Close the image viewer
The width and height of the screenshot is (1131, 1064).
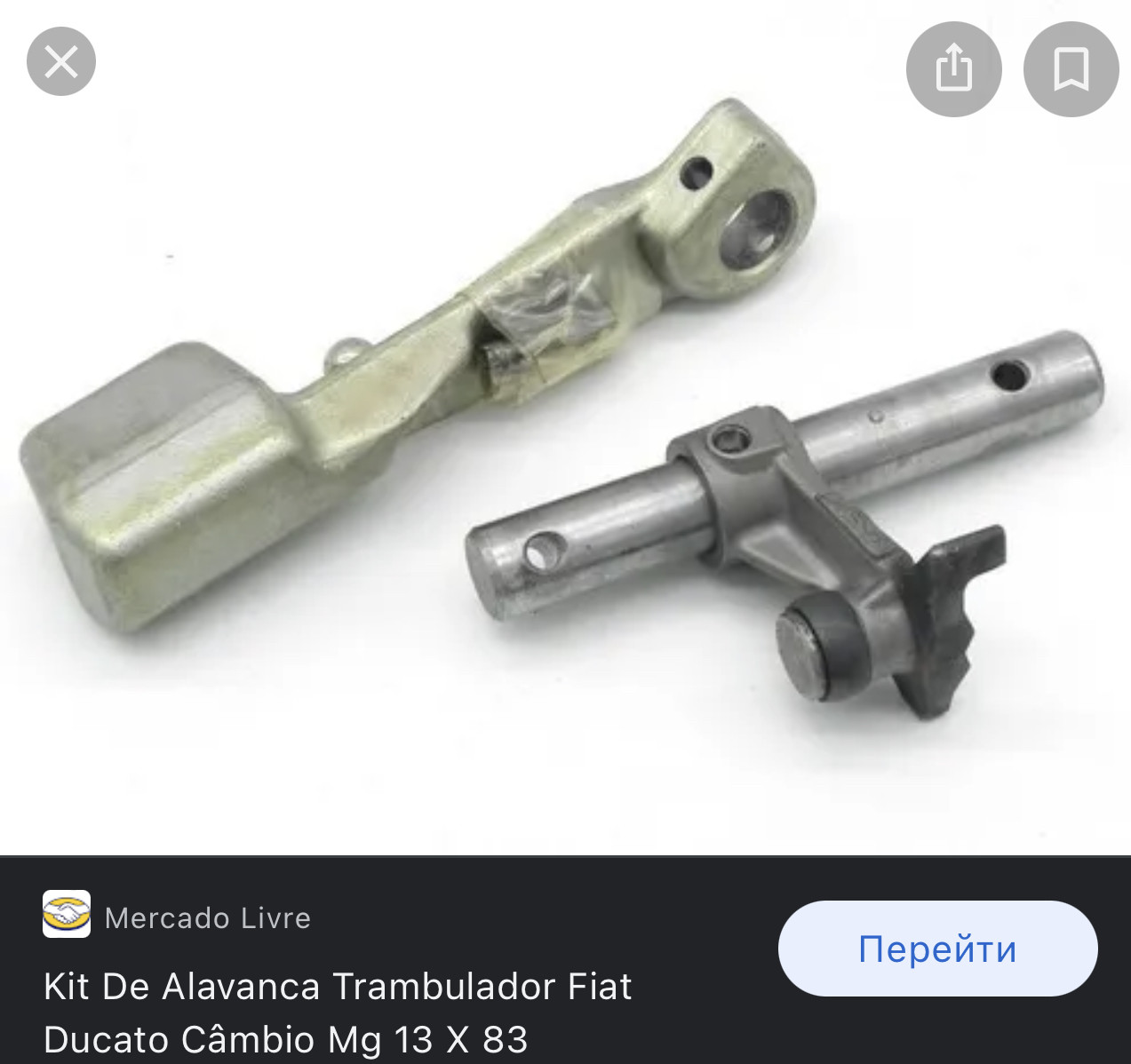(x=61, y=62)
